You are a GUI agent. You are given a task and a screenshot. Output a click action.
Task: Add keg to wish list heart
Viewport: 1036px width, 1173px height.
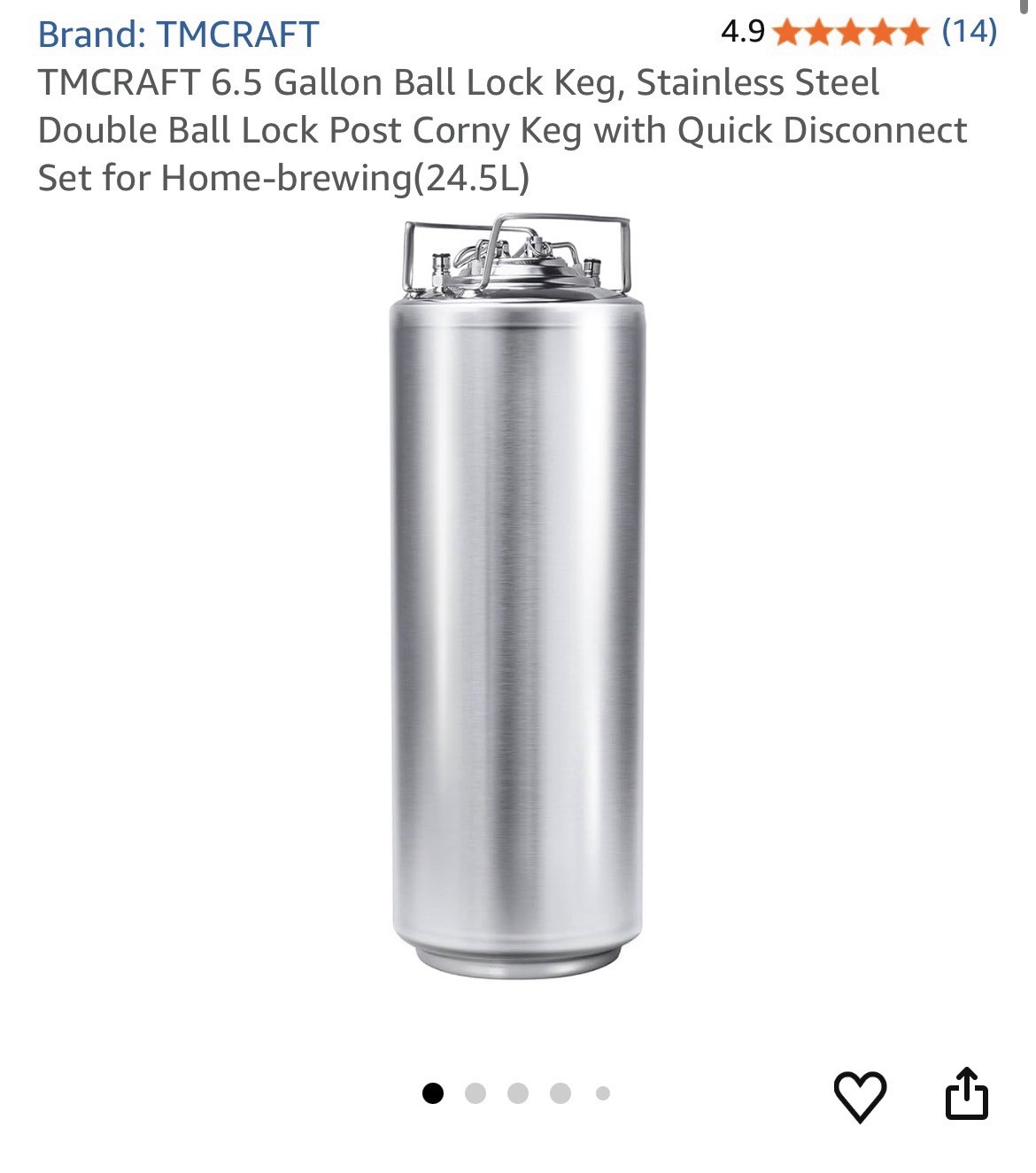tap(860, 1096)
